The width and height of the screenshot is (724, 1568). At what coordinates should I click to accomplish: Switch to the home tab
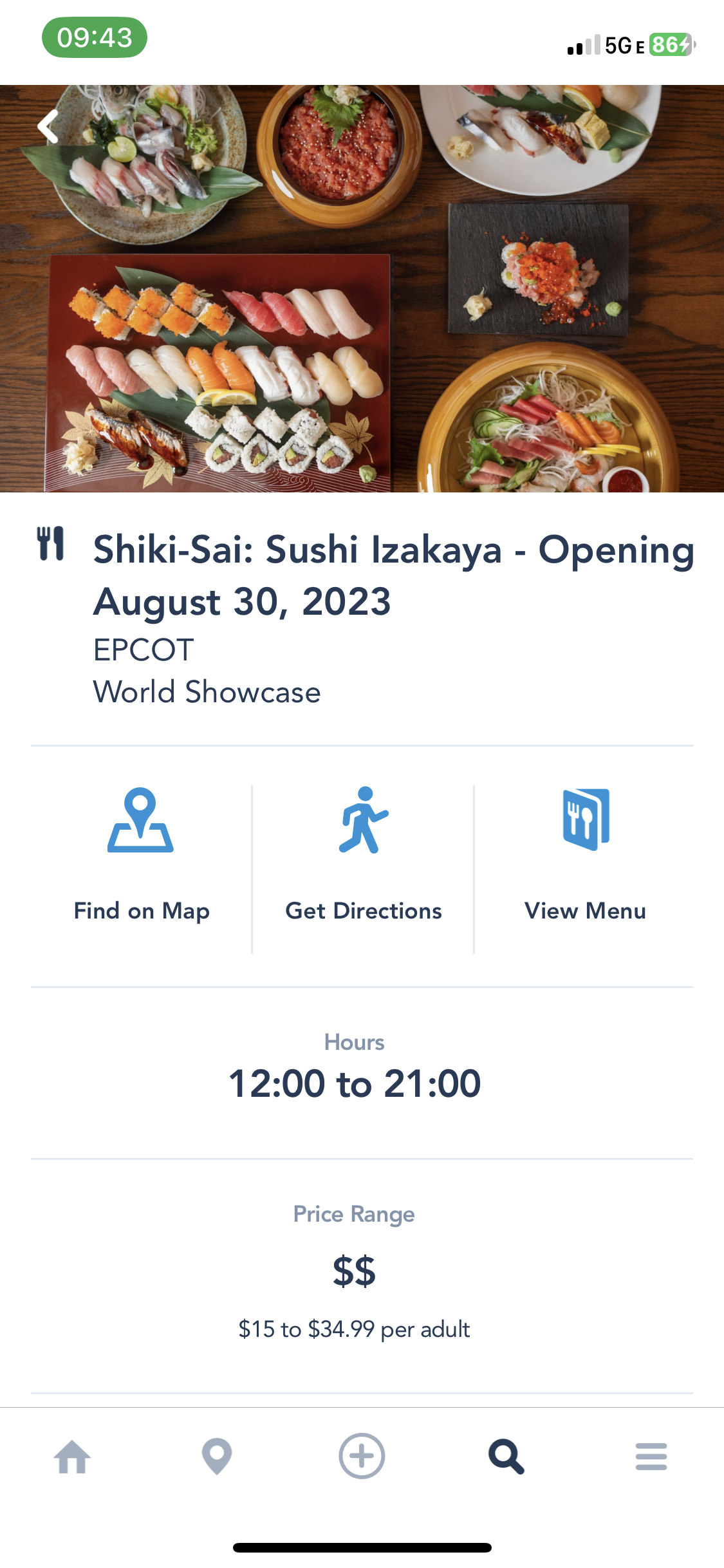pos(72,1457)
